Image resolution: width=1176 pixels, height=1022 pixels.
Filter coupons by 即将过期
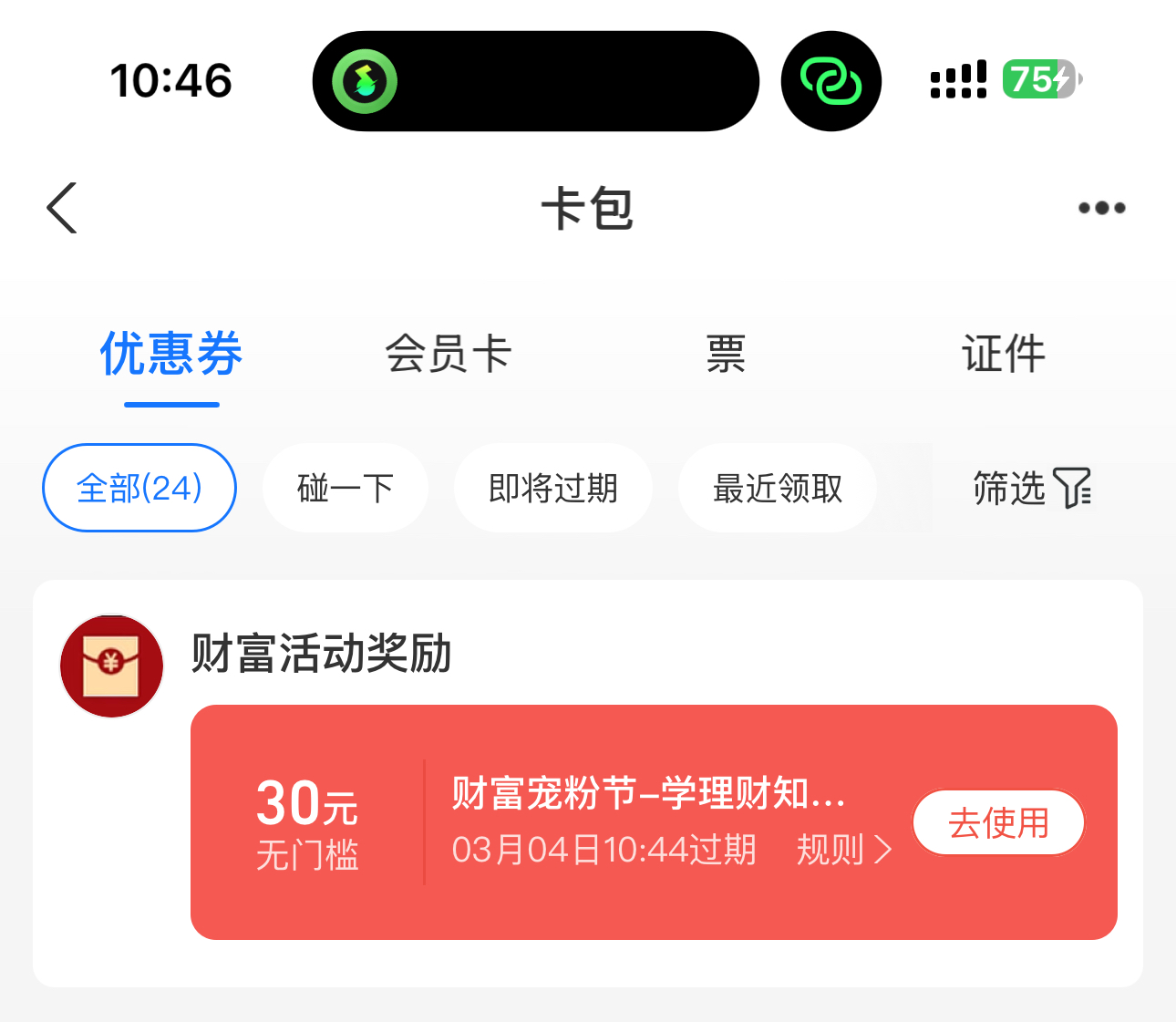(x=552, y=488)
